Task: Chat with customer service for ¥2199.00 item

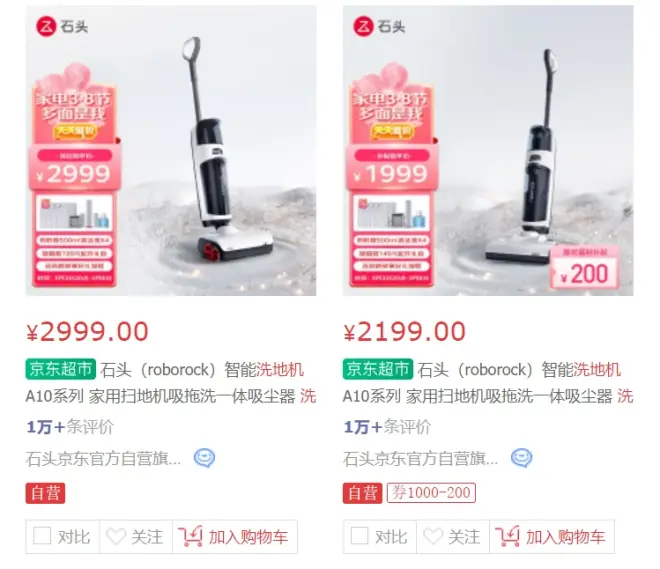Action: click(521, 459)
